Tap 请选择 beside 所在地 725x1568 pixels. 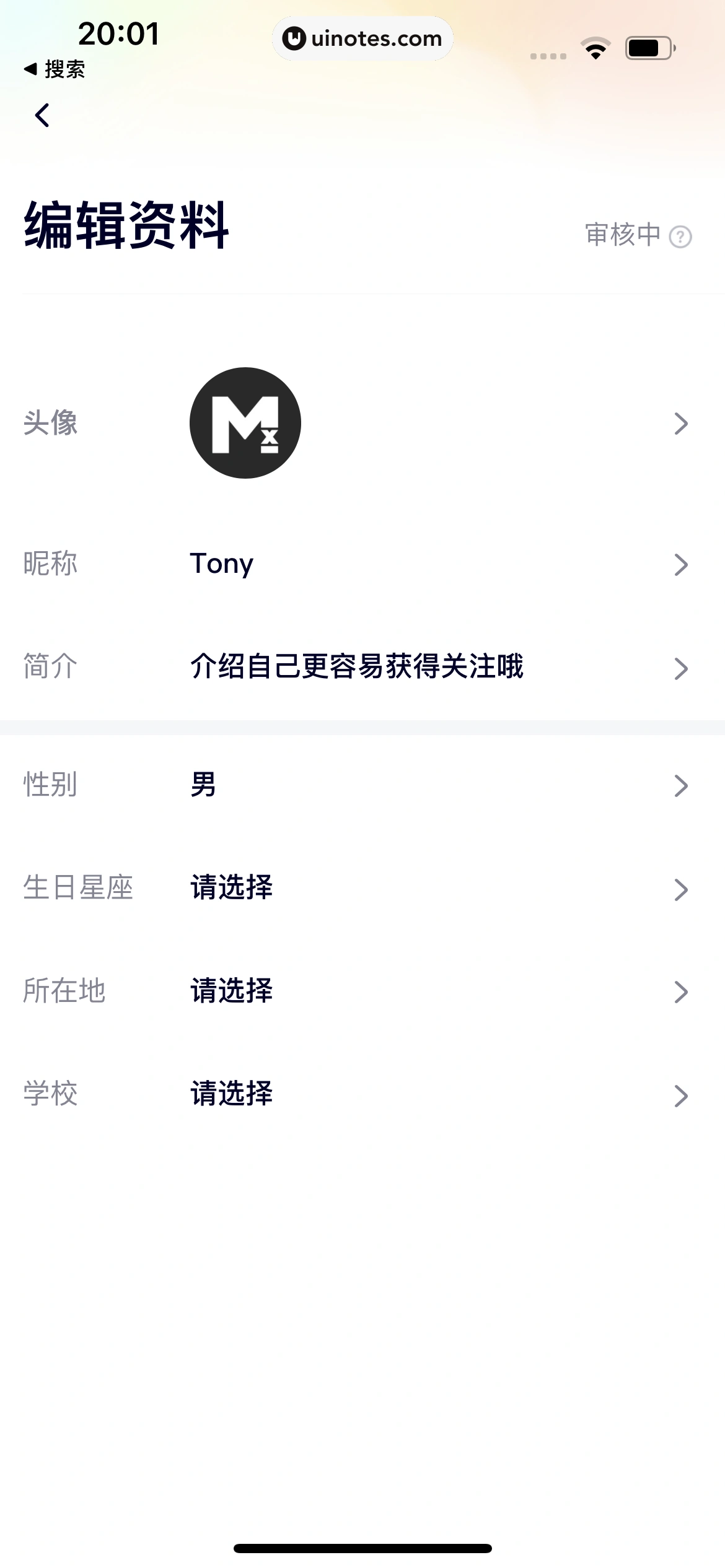pos(232,992)
